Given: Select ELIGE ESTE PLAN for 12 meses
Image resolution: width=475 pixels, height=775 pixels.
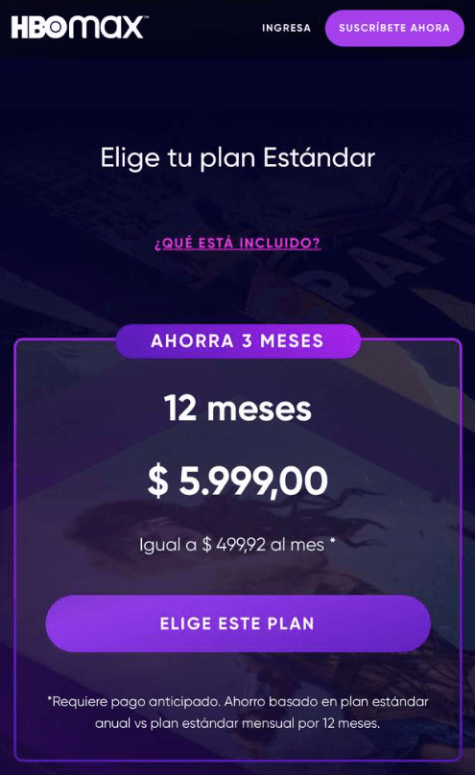Looking at the screenshot, I should pos(238,624).
